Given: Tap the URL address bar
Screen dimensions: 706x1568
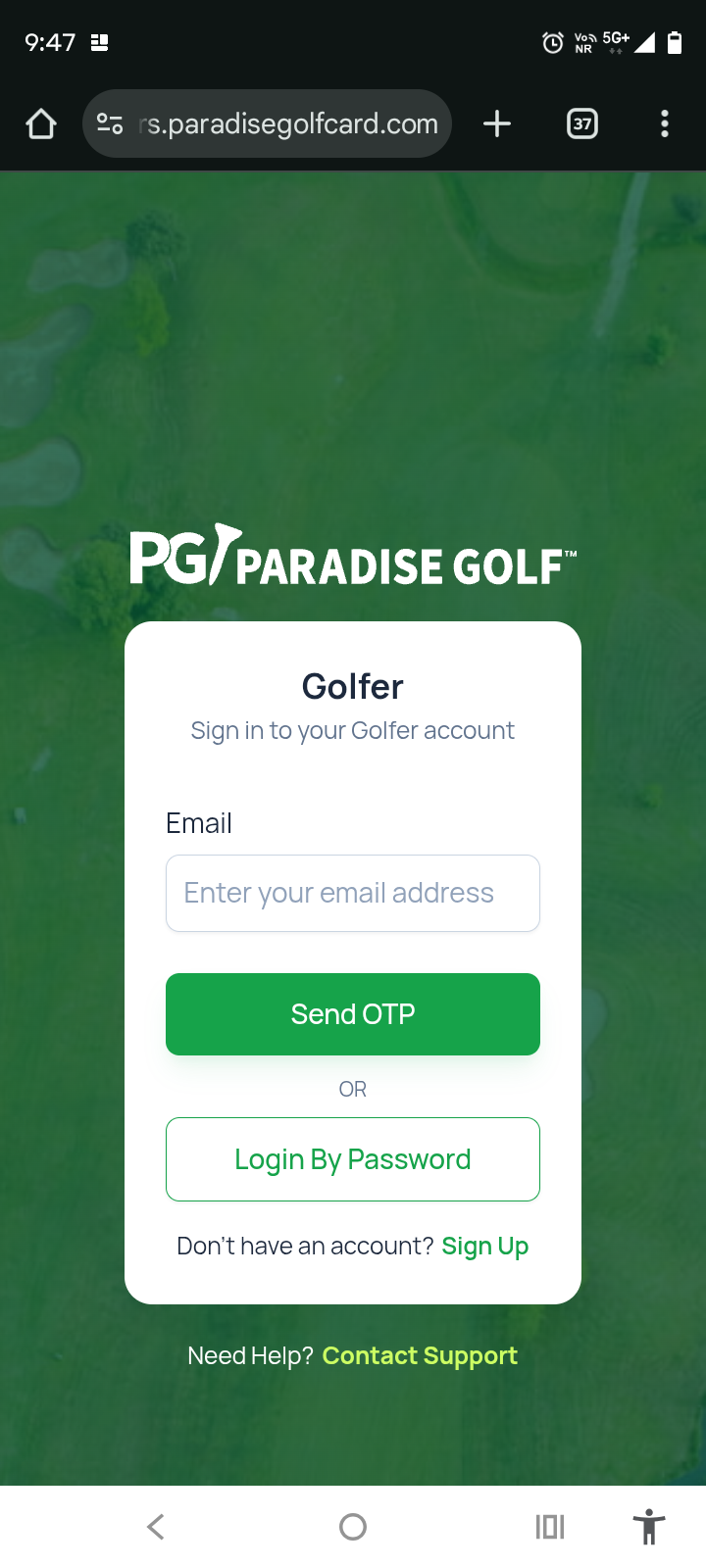Looking at the screenshot, I should pos(289,123).
